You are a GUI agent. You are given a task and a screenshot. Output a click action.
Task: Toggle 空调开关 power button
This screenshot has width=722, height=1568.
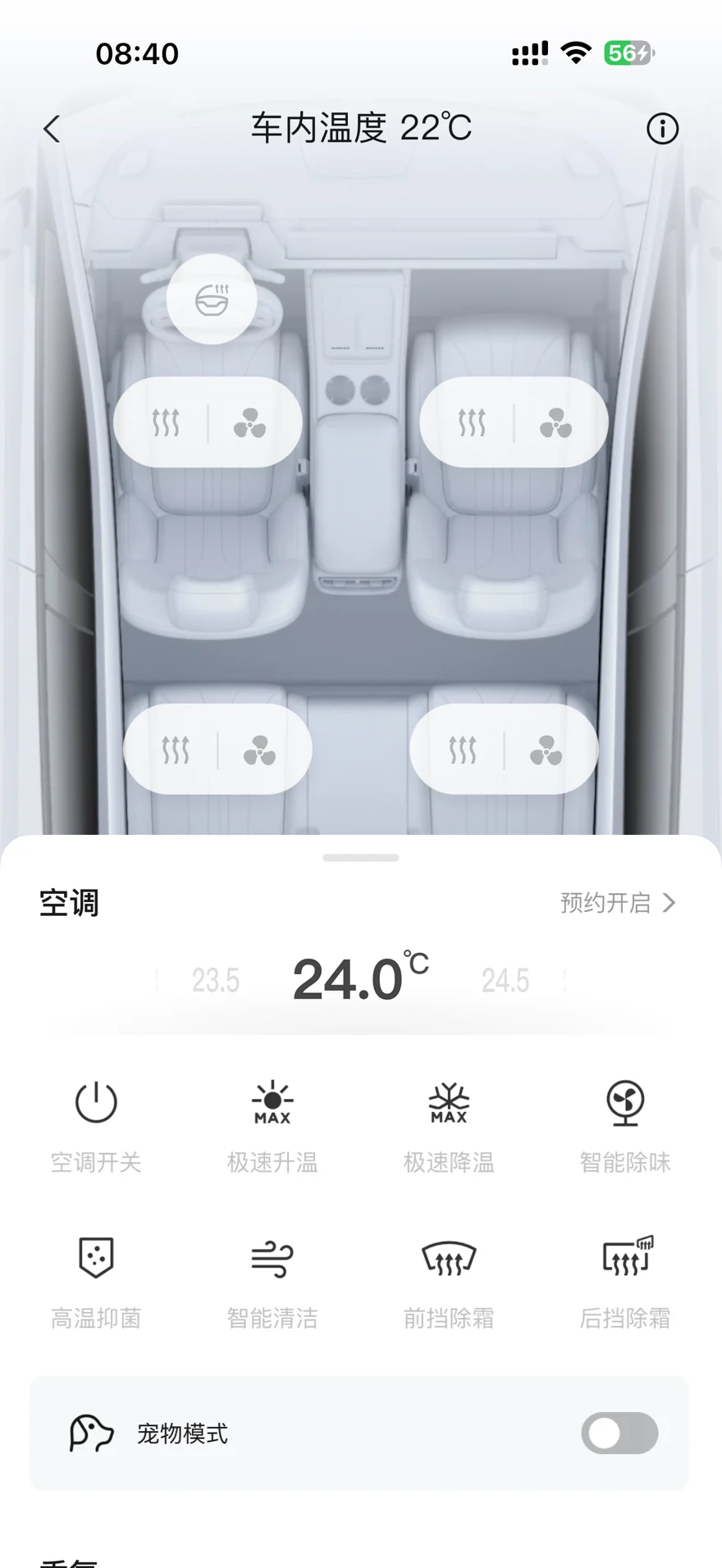tap(96, 1102)
